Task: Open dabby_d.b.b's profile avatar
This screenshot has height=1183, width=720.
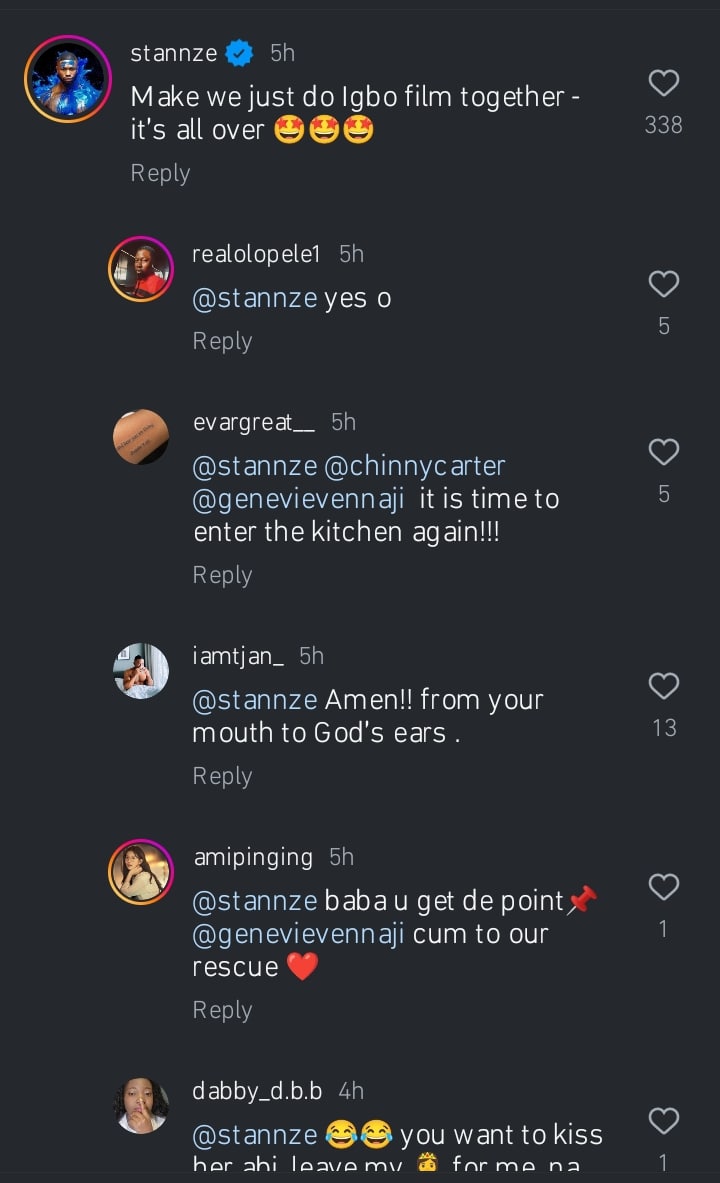Action: pos(141,1105)
